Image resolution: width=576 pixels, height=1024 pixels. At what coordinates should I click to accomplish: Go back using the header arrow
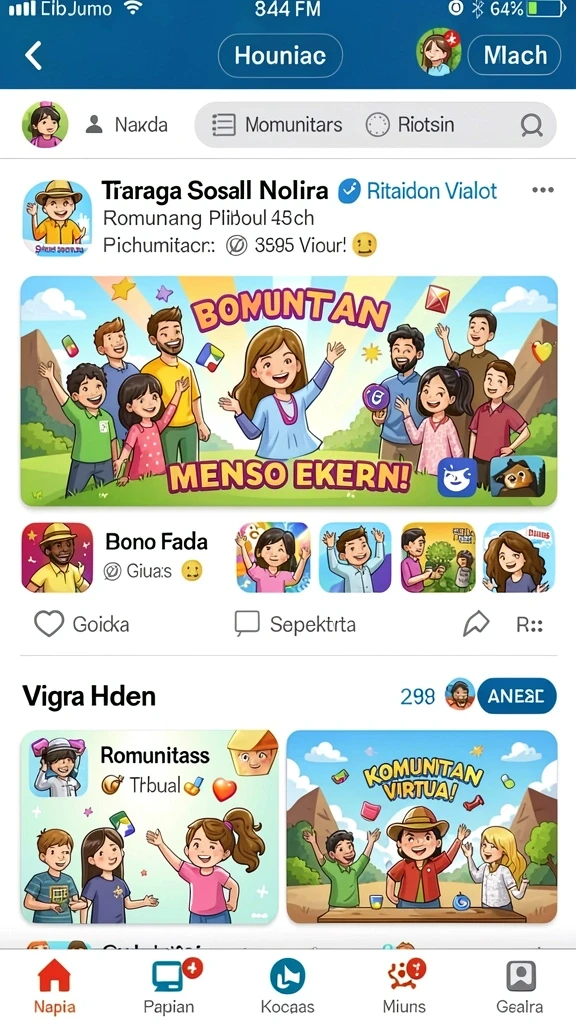pyautogui.click(x=33, y=56)
